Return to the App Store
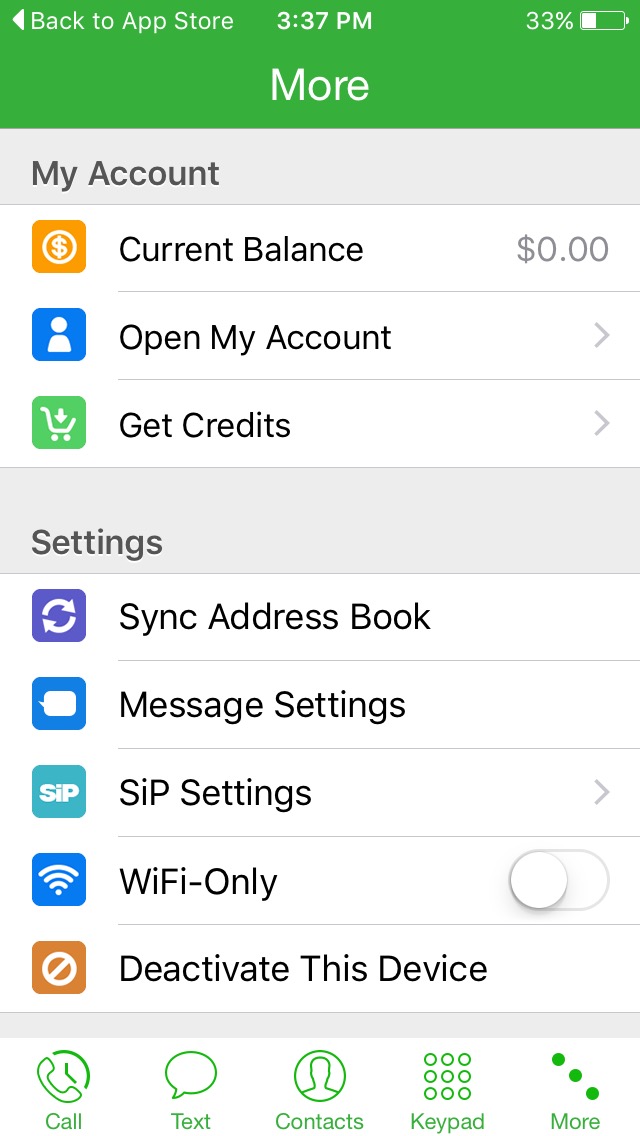This screenshot has width=640, height=1136. pyautogui.click(x=122, y=21)
